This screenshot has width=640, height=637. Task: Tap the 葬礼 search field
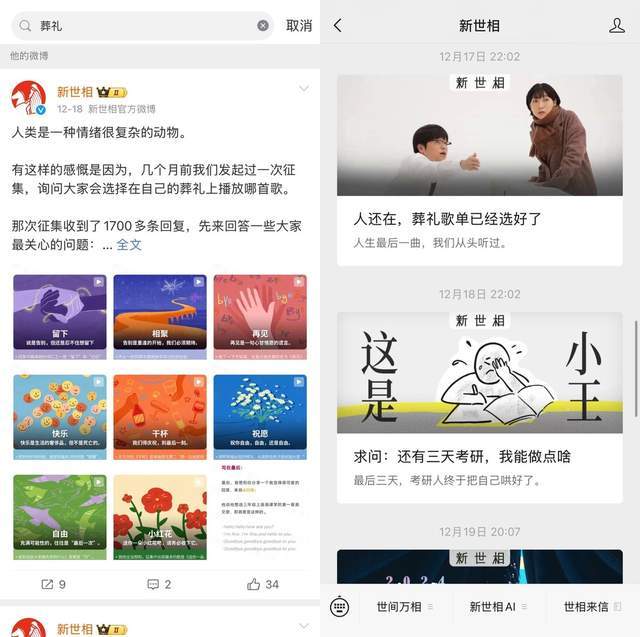pos(140,26)
